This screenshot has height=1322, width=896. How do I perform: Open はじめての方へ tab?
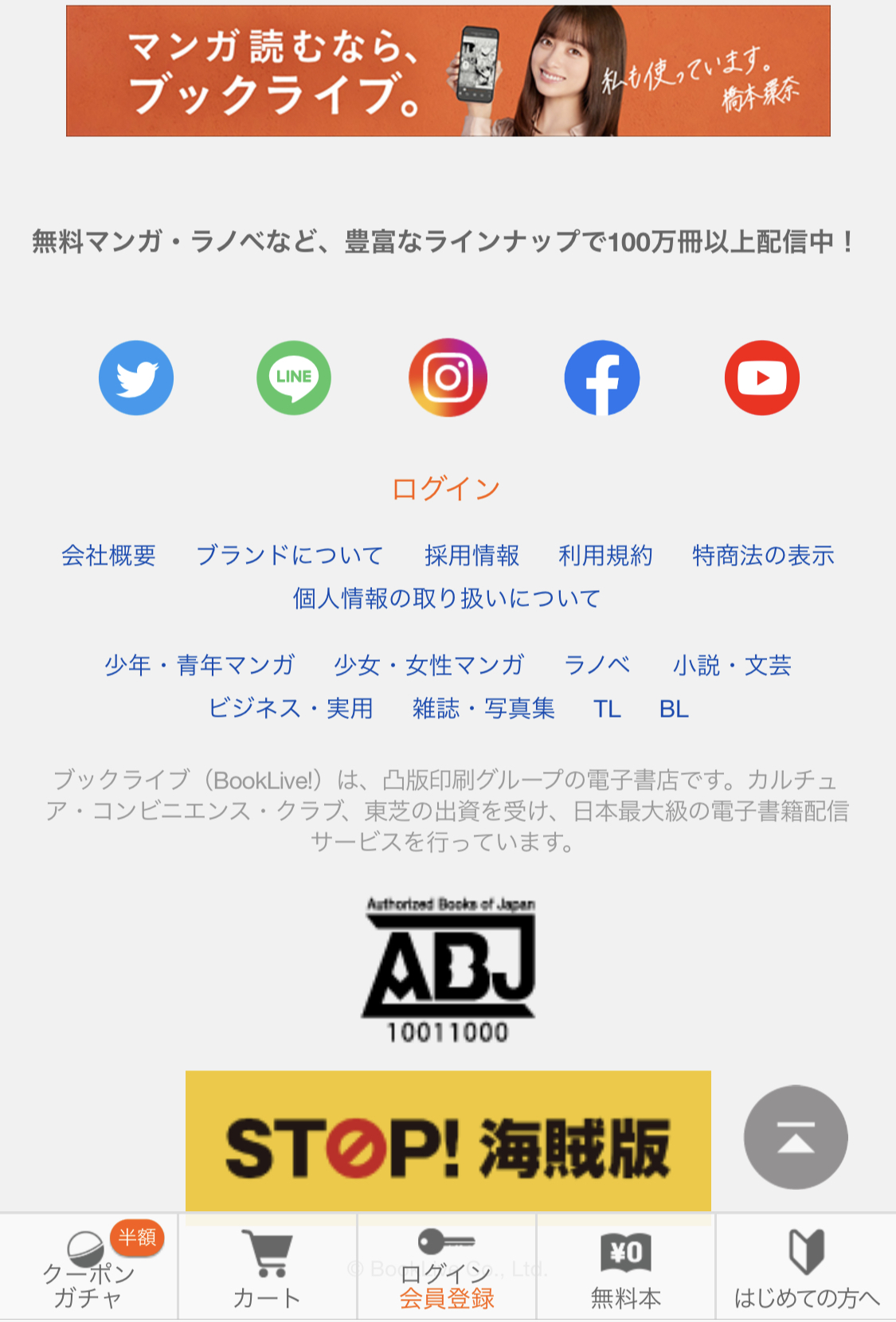[806, 1268]
